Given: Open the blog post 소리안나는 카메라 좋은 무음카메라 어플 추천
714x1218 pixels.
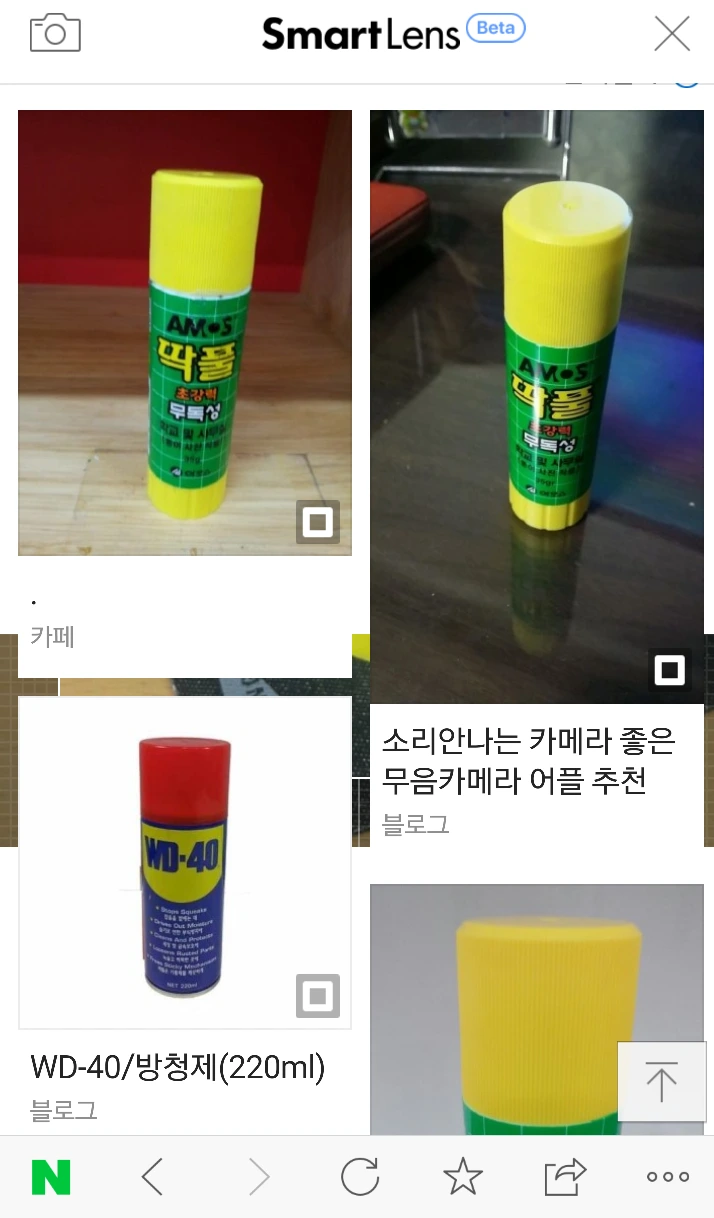Looking at the screenshot, I should click(528, 760).
